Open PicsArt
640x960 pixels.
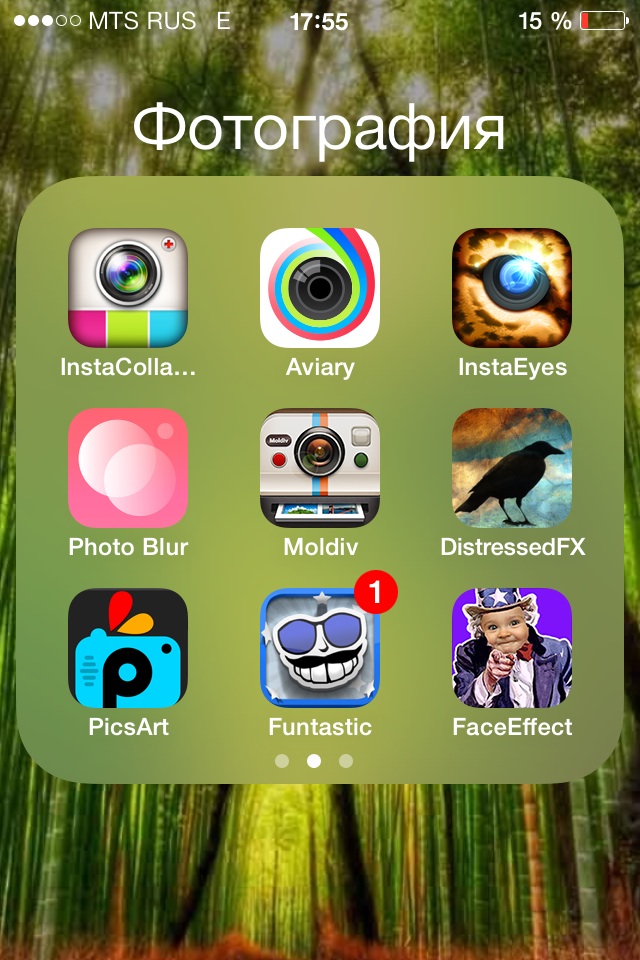click(128, 648)
